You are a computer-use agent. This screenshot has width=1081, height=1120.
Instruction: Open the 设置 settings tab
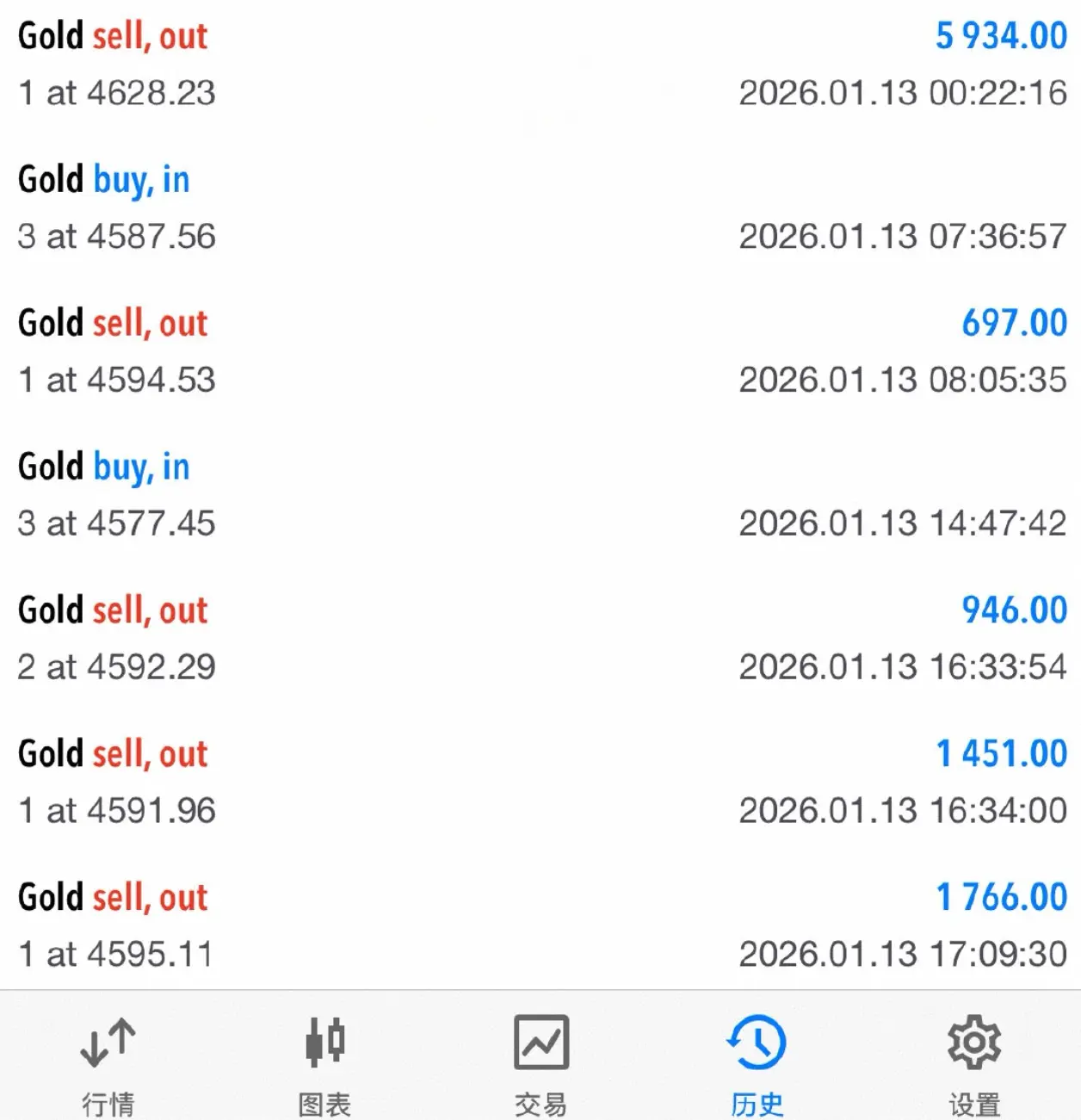click(973, 1063)
